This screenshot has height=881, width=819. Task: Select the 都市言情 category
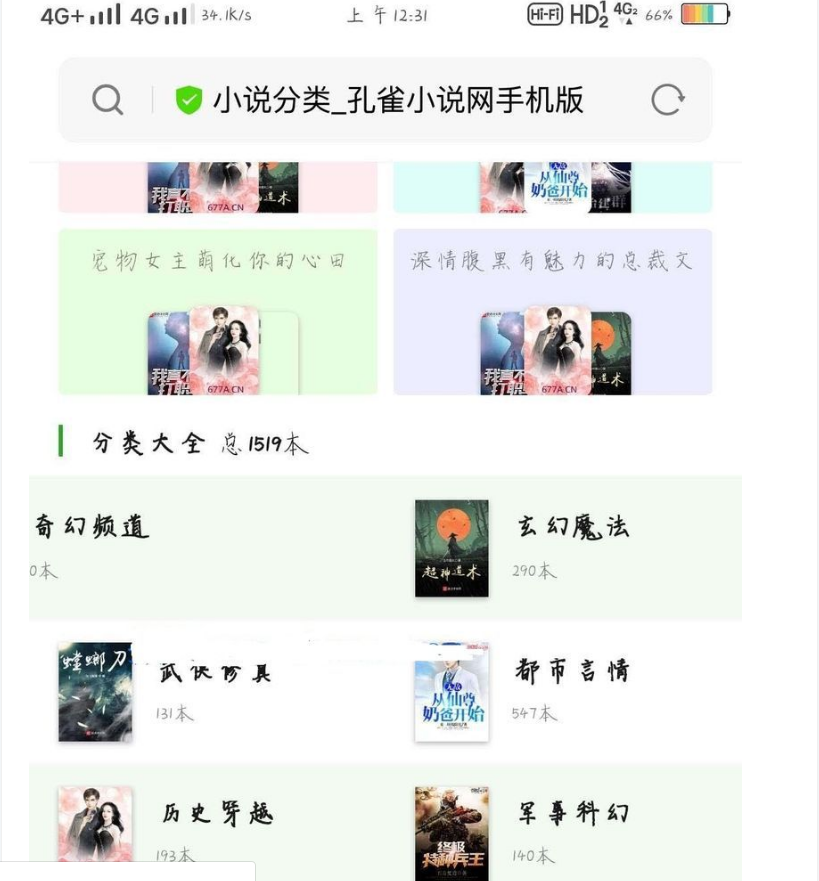point(572,671)
